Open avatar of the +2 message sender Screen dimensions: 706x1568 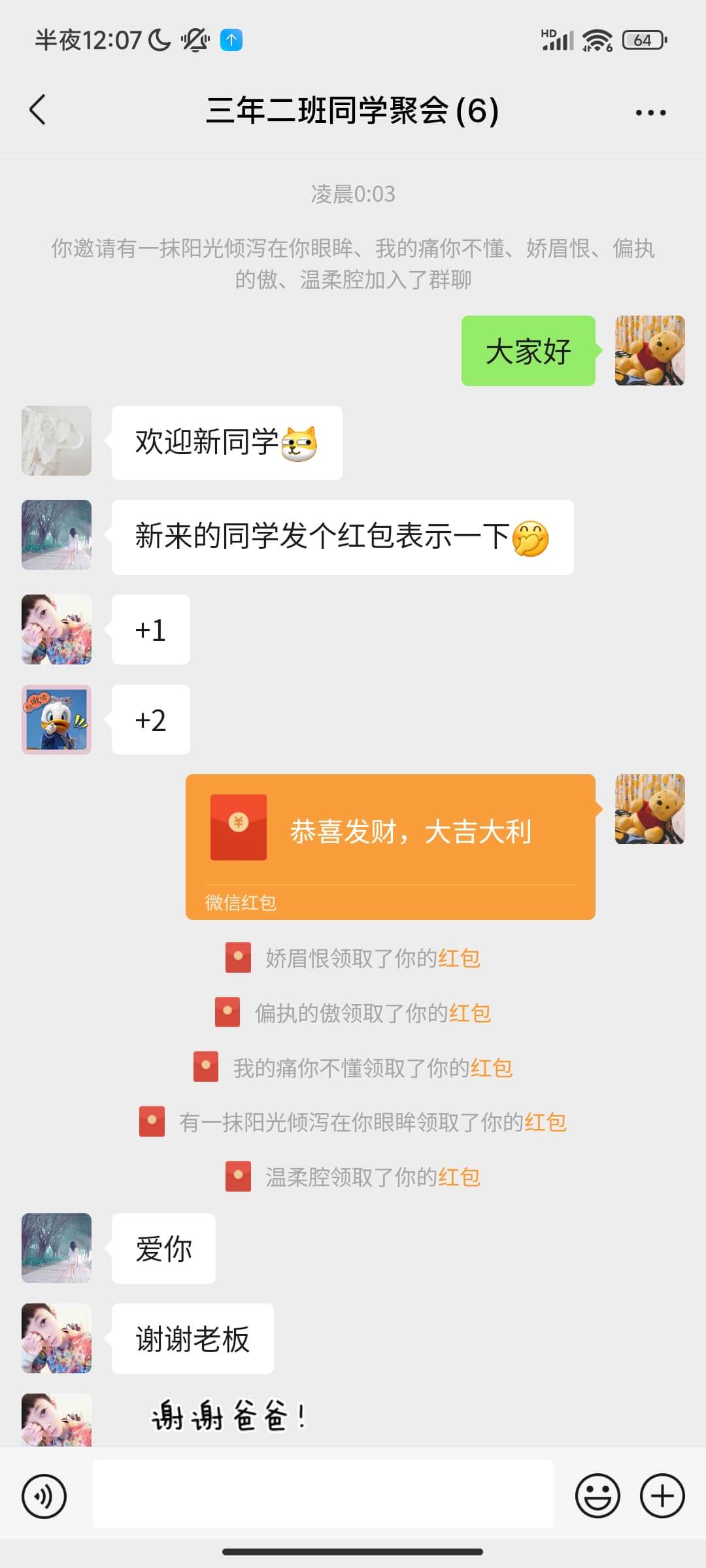coord(56,719)
